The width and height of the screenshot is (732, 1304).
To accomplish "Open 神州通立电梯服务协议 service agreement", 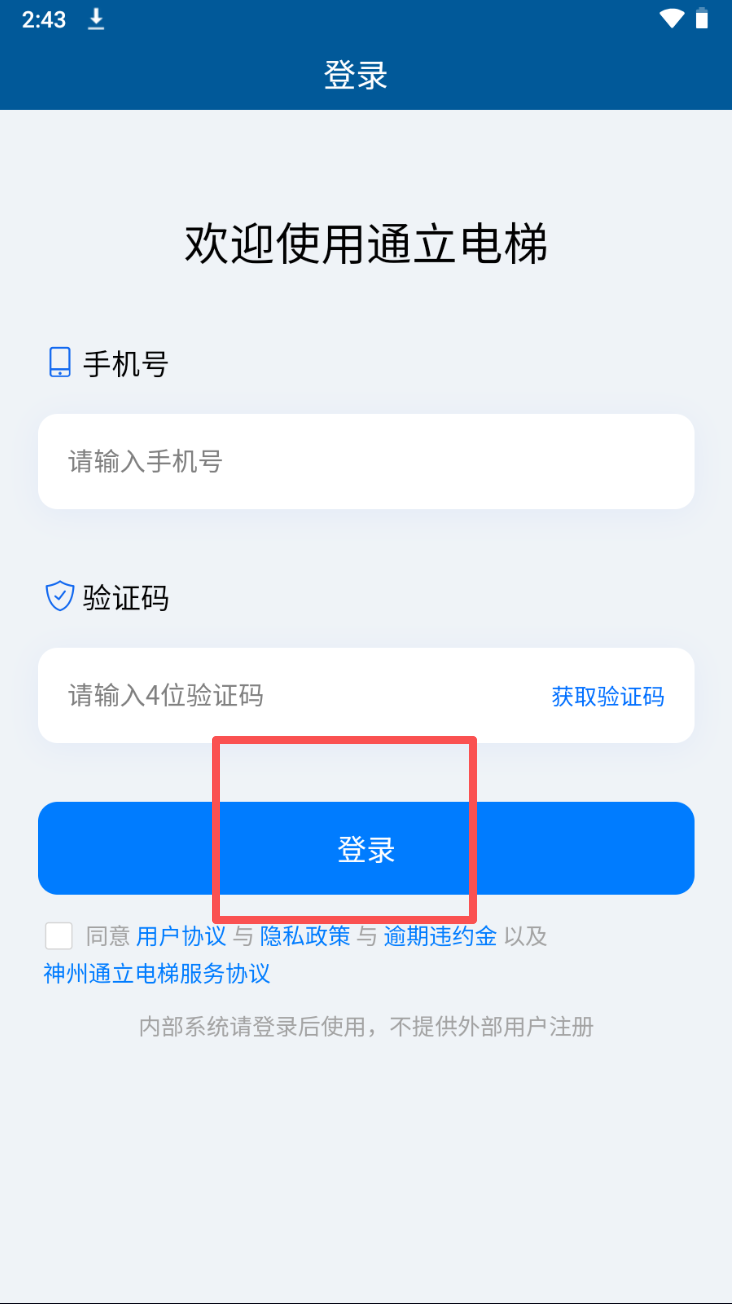I will pyautogui.click(x=157, y=973).
